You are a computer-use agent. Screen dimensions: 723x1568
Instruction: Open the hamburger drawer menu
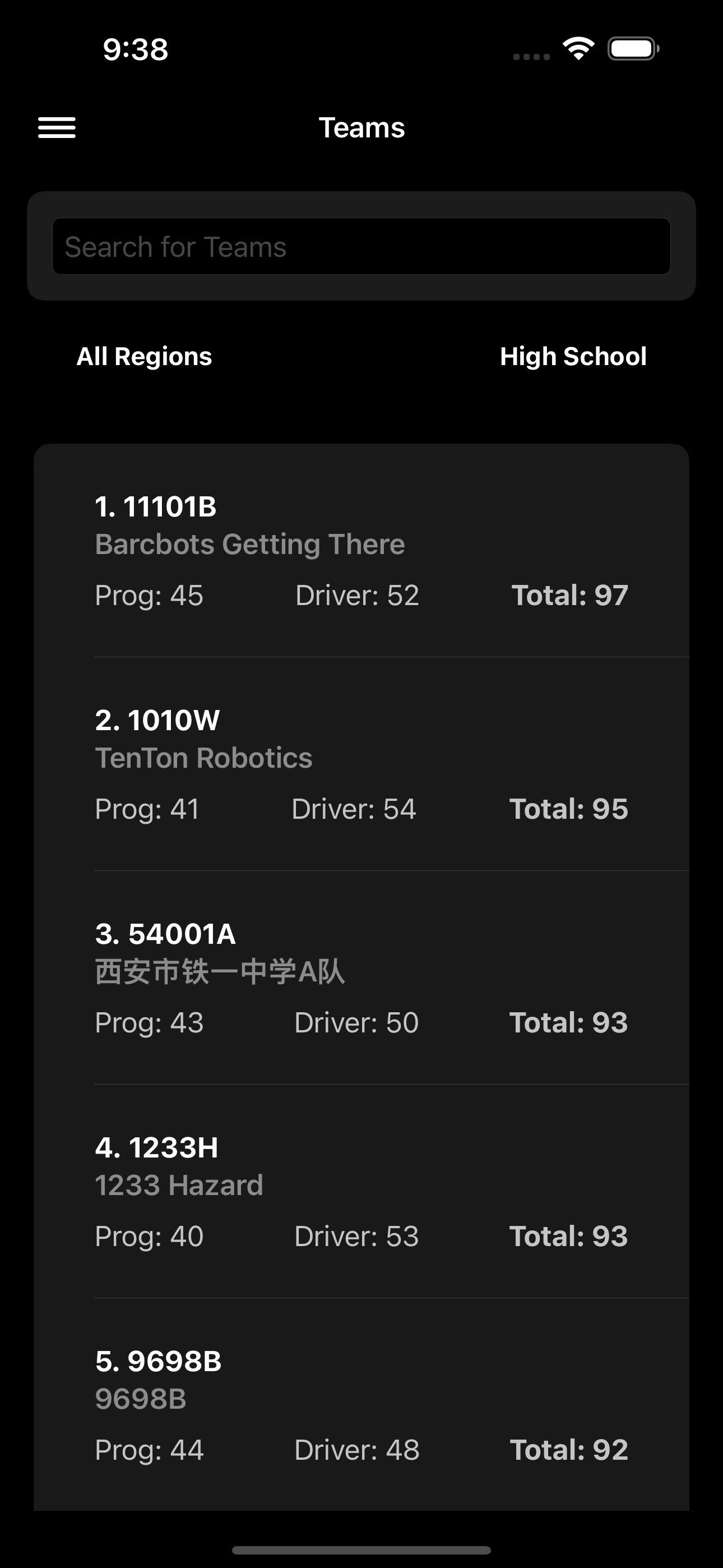coord(57,128)
